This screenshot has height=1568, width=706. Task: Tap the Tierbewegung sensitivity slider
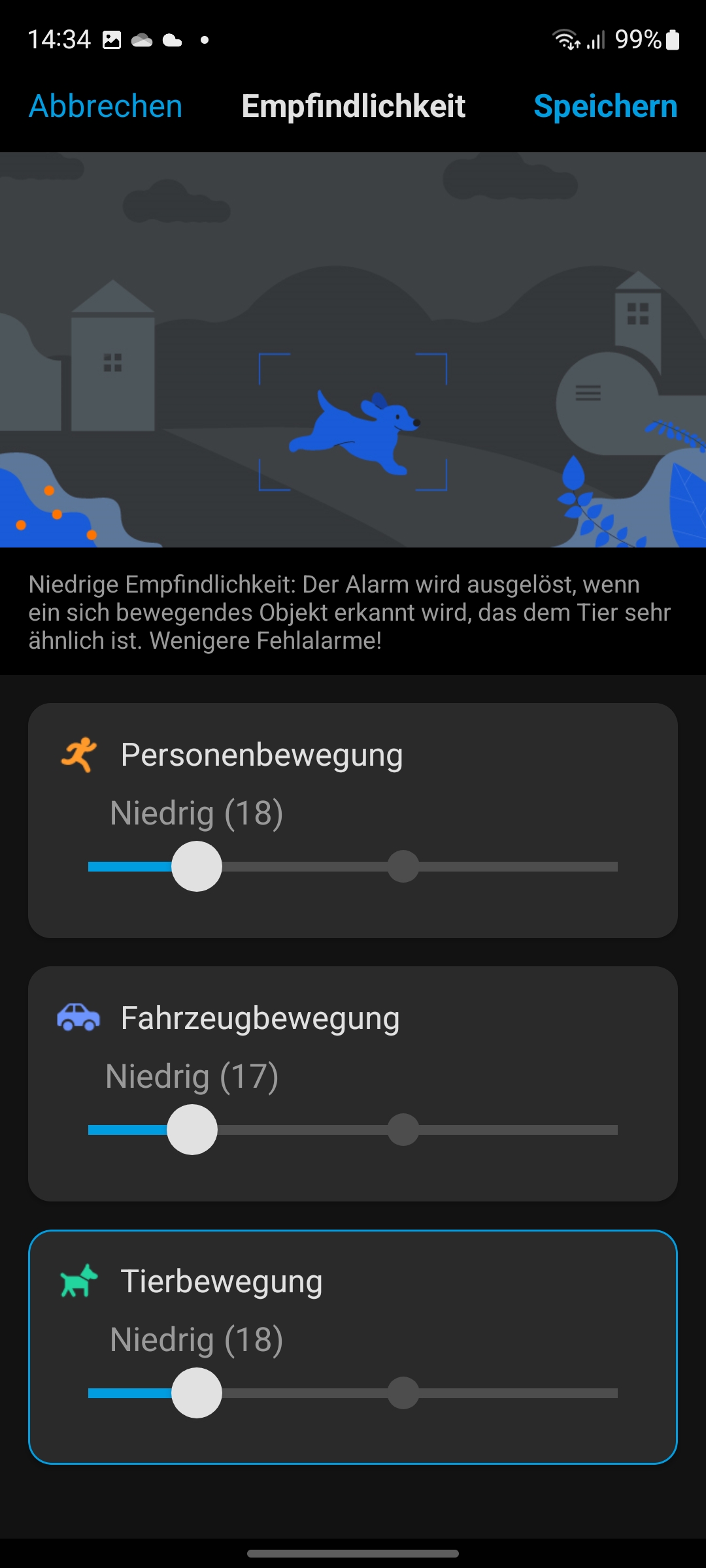click(x=353, y=1393)
